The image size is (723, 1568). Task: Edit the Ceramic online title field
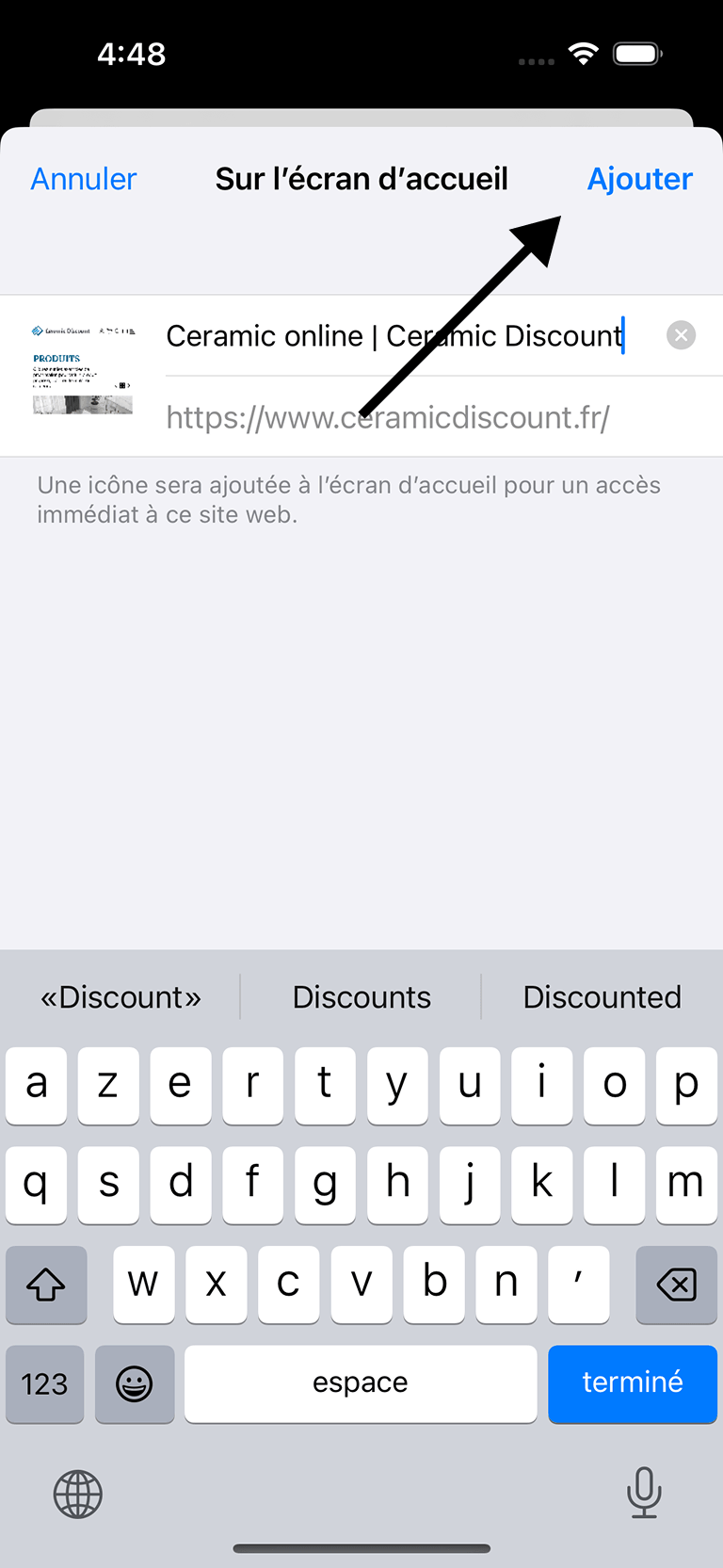394,336
